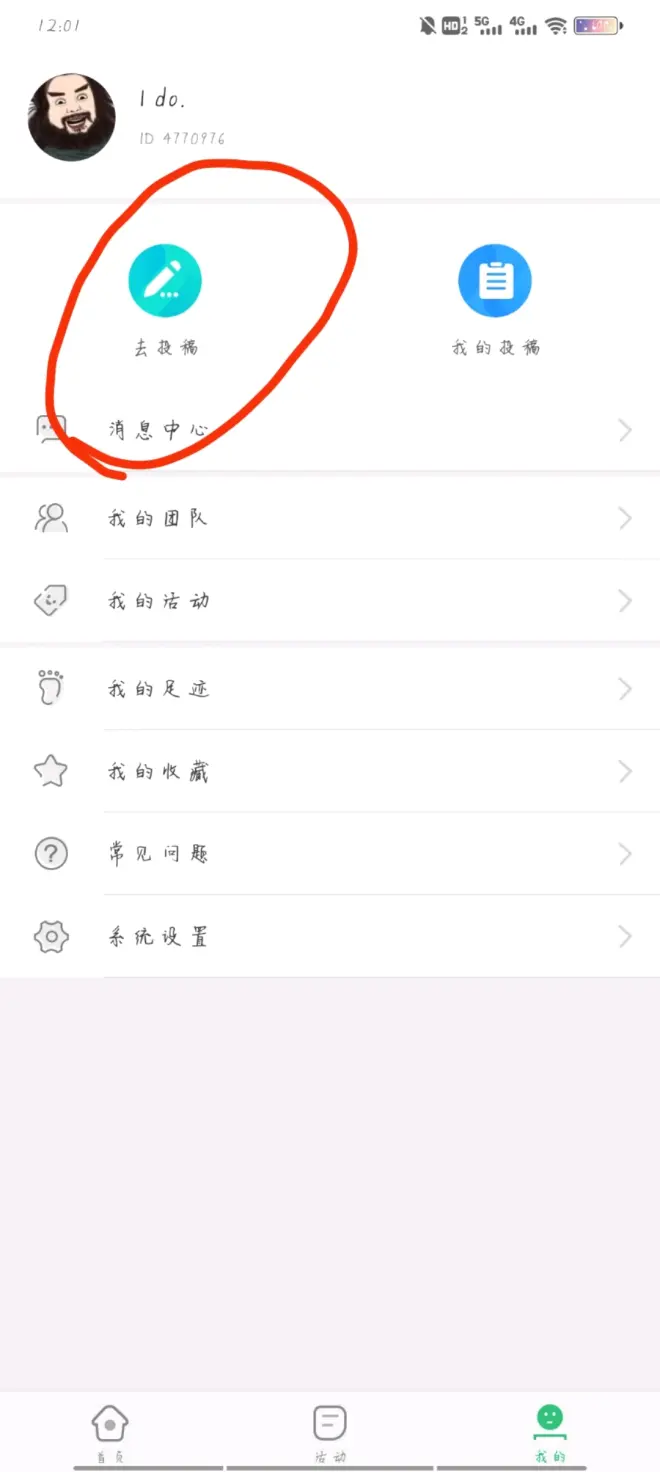Open 我的活动 row

point(330,600)
